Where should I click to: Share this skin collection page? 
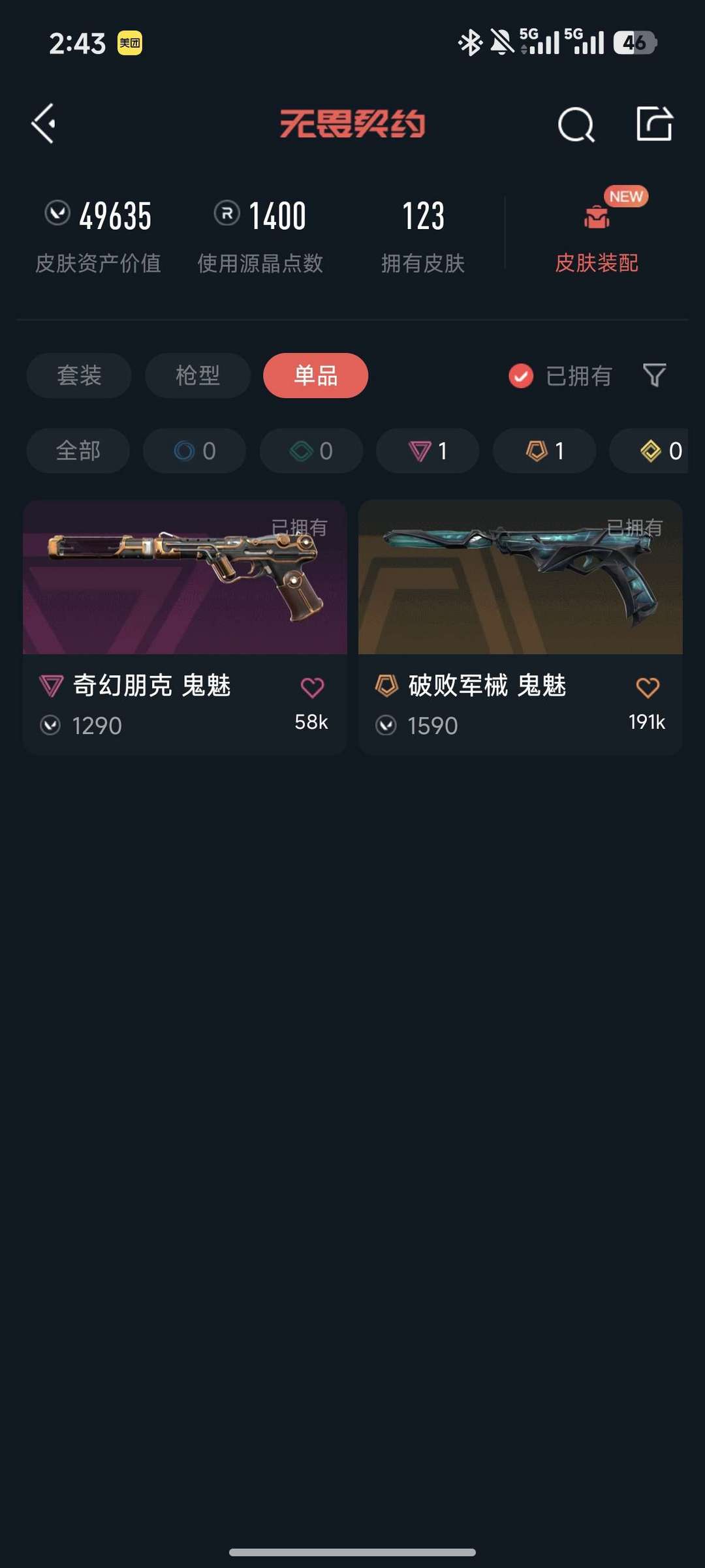tap(654, 123)
